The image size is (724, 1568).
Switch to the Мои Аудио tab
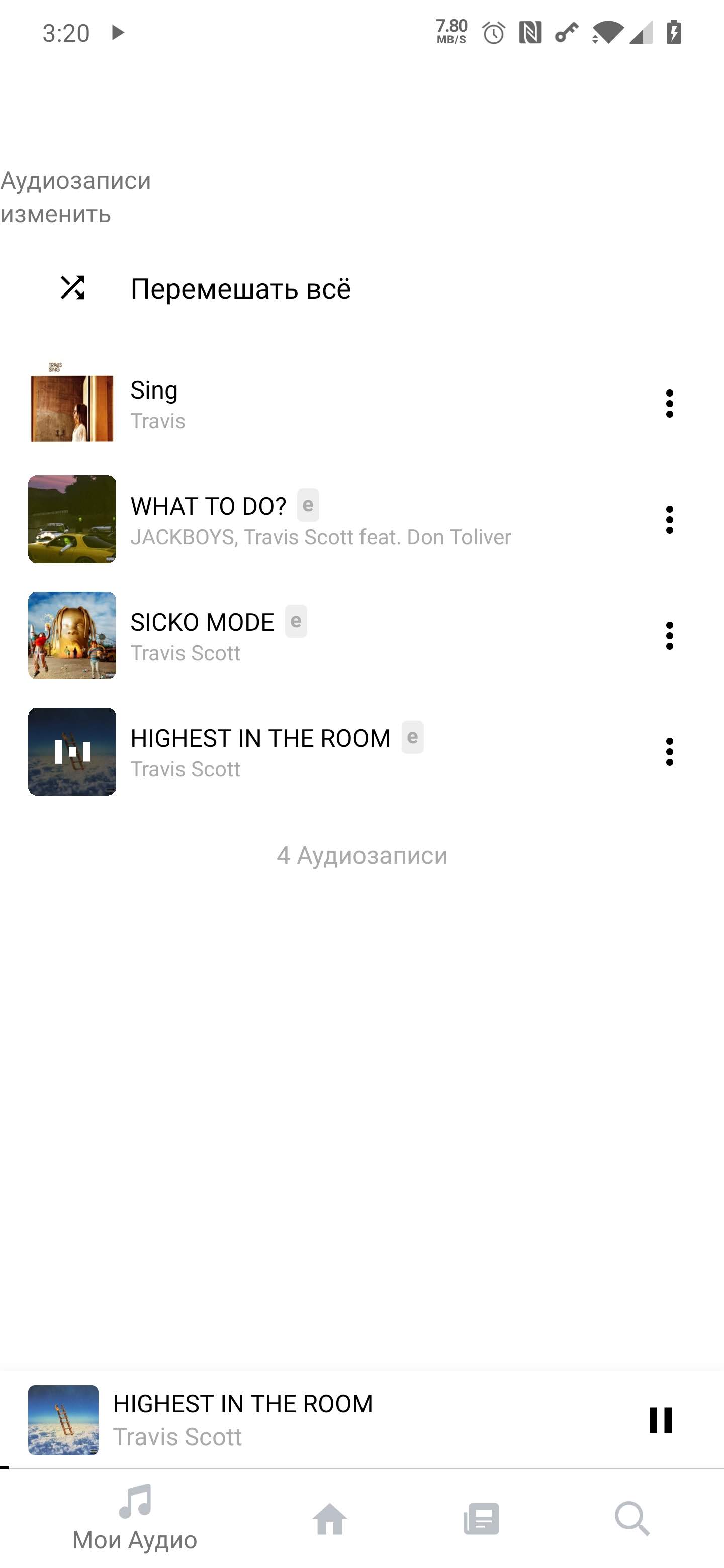pos(135,1518)
